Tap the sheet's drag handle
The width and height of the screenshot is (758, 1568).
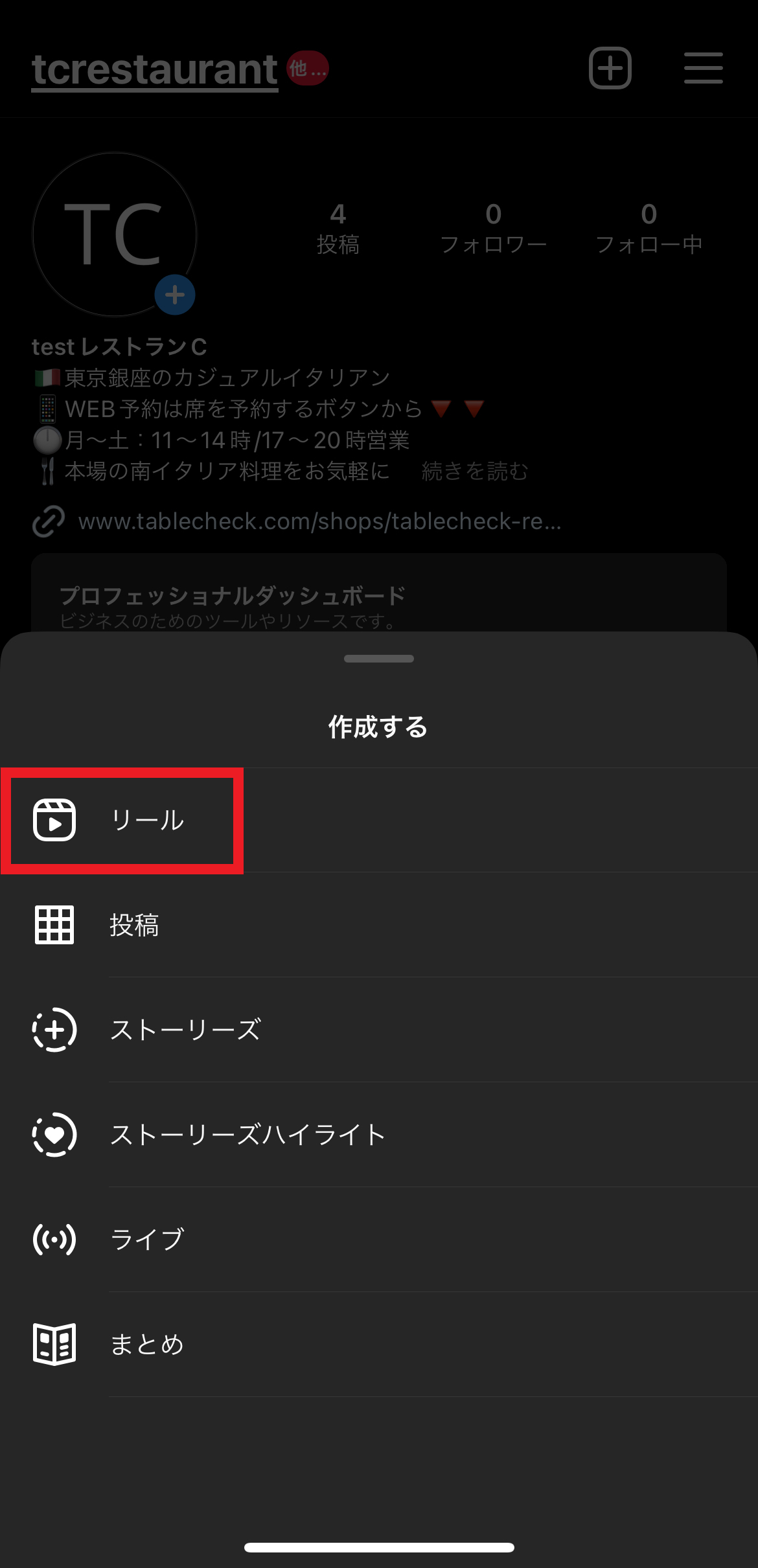tap(379, 659)
